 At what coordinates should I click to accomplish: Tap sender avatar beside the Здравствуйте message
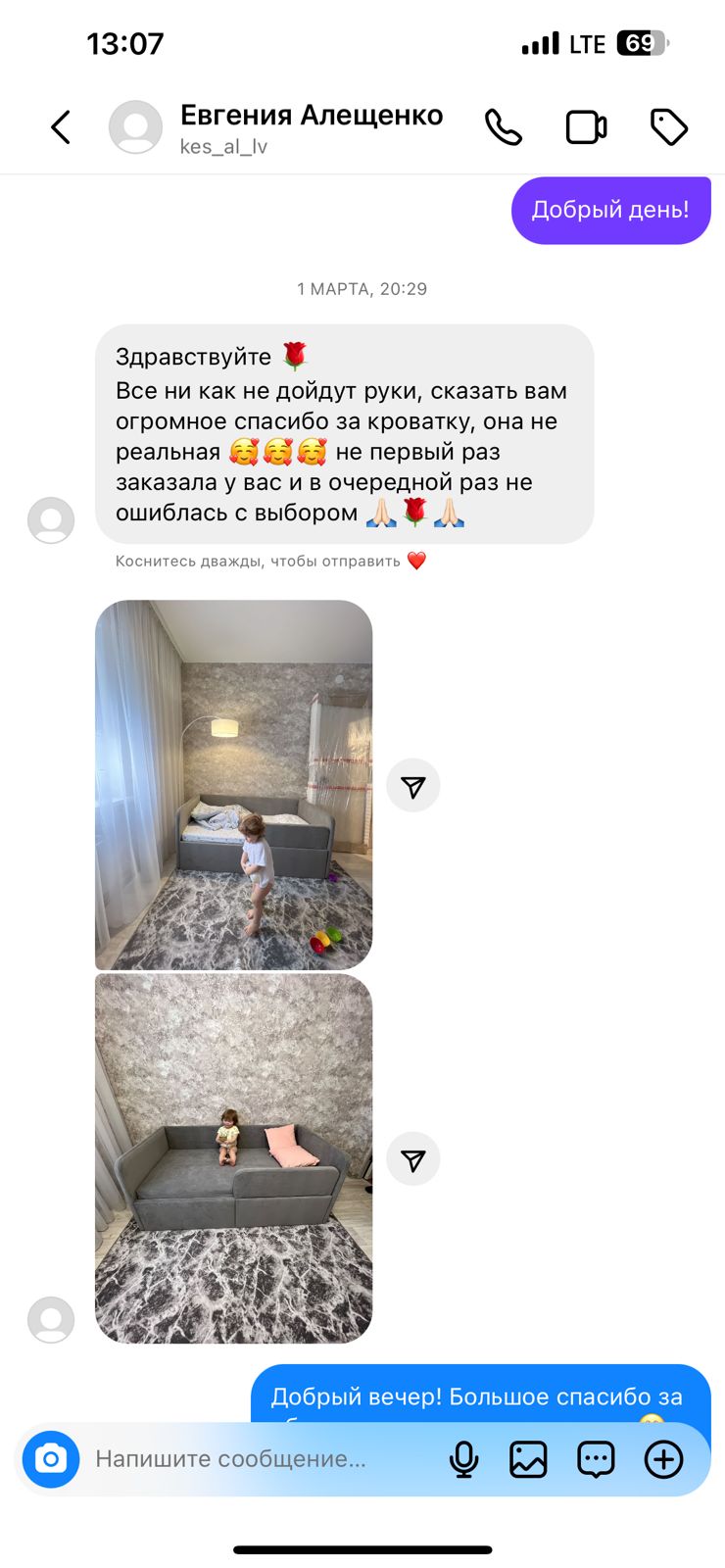pos(51,520)
